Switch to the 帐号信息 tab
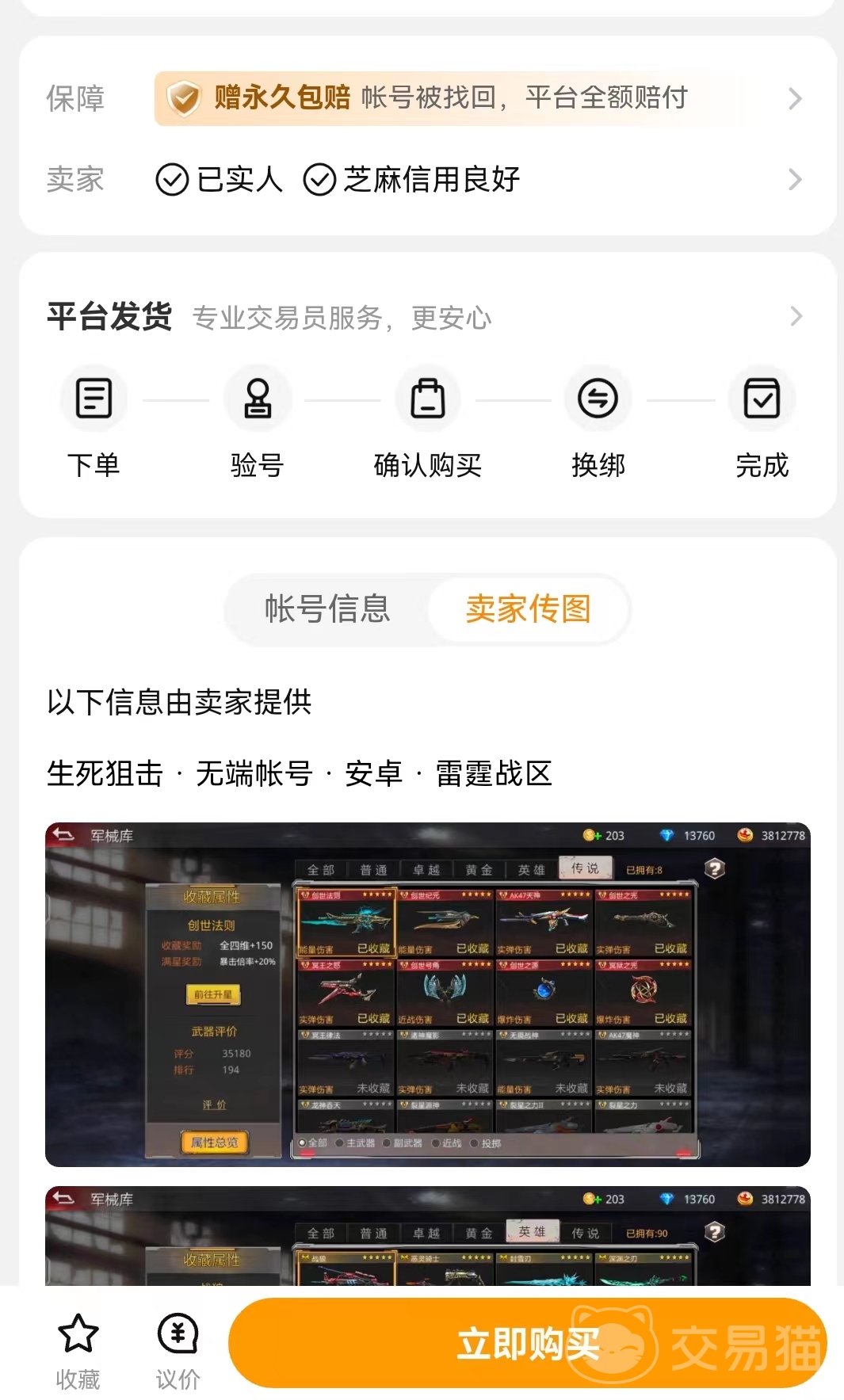This screenshot has width=844, height=1400. [327, 609]
